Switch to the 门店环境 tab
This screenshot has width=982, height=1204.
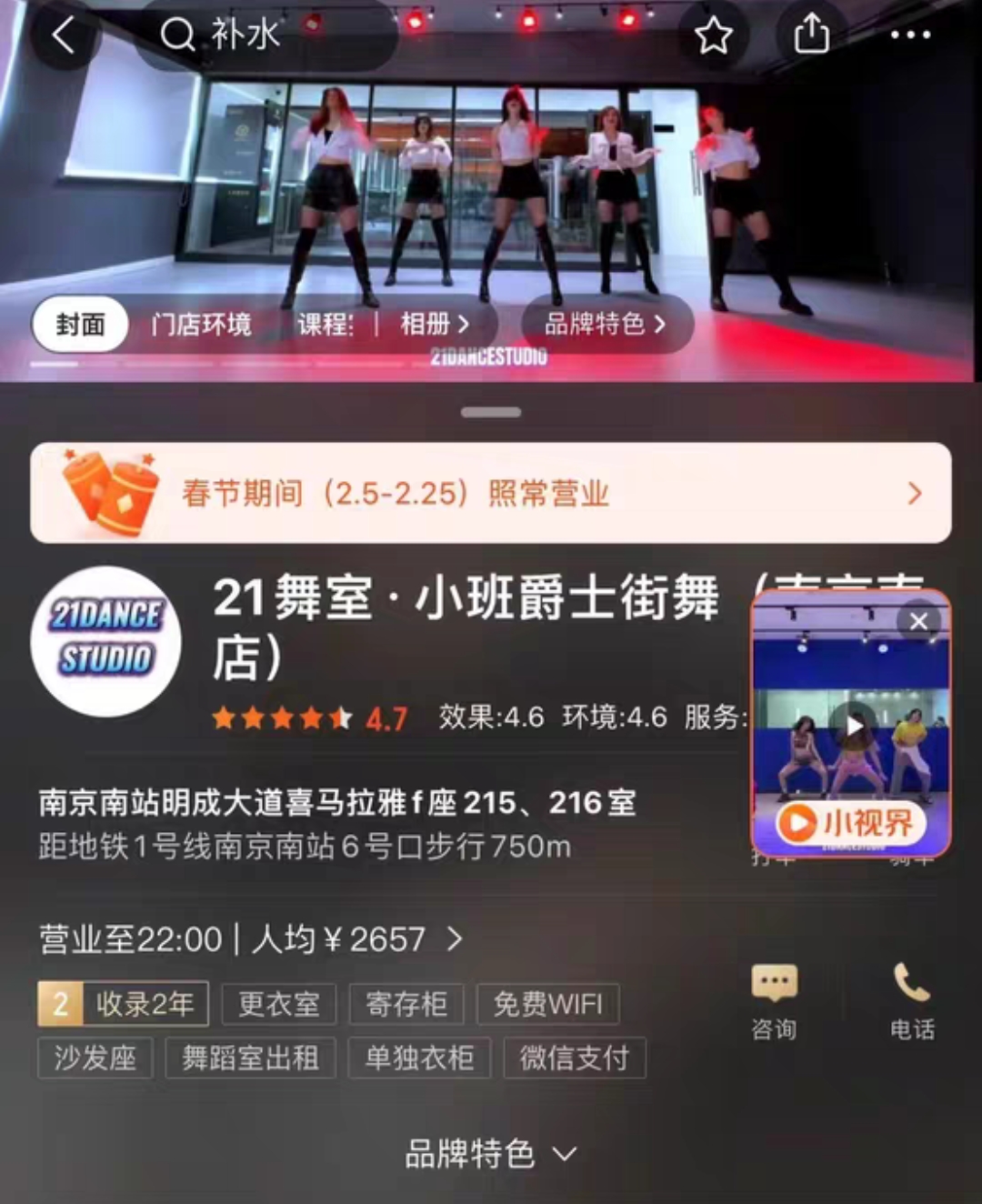[201, 325]
